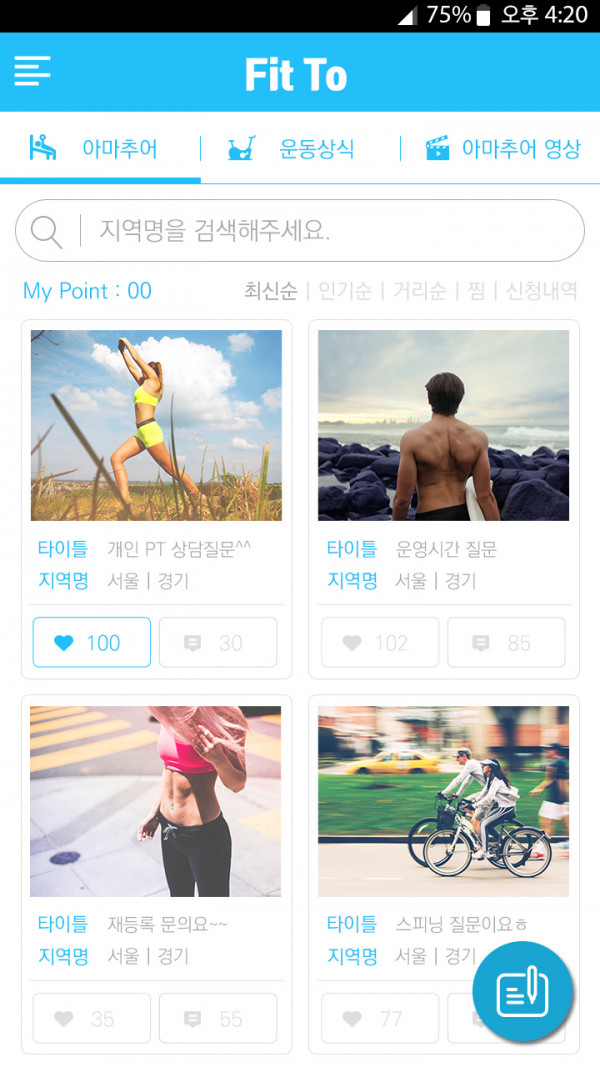Unlike the 개인 PT 상담질문 post
This screenshot has height=1067, width=600.
[92, 642]
